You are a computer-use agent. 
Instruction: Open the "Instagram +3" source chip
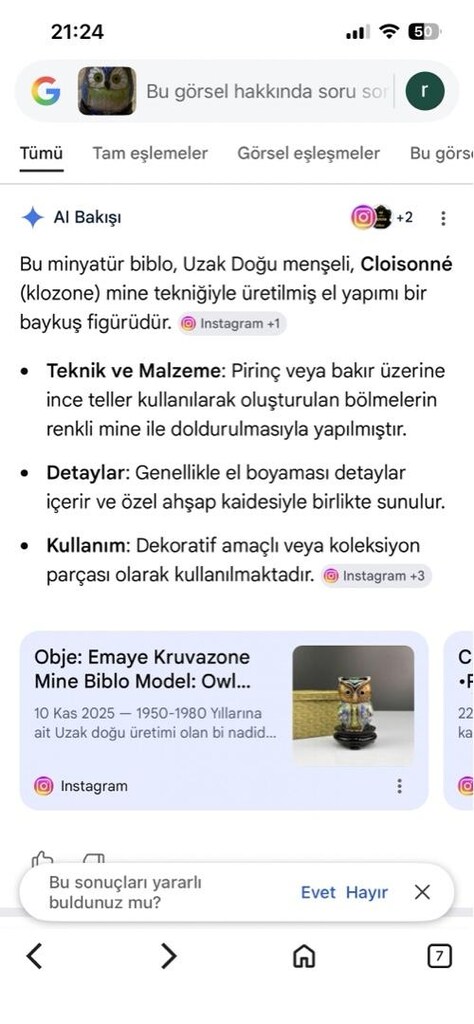(x=376, y=576)
